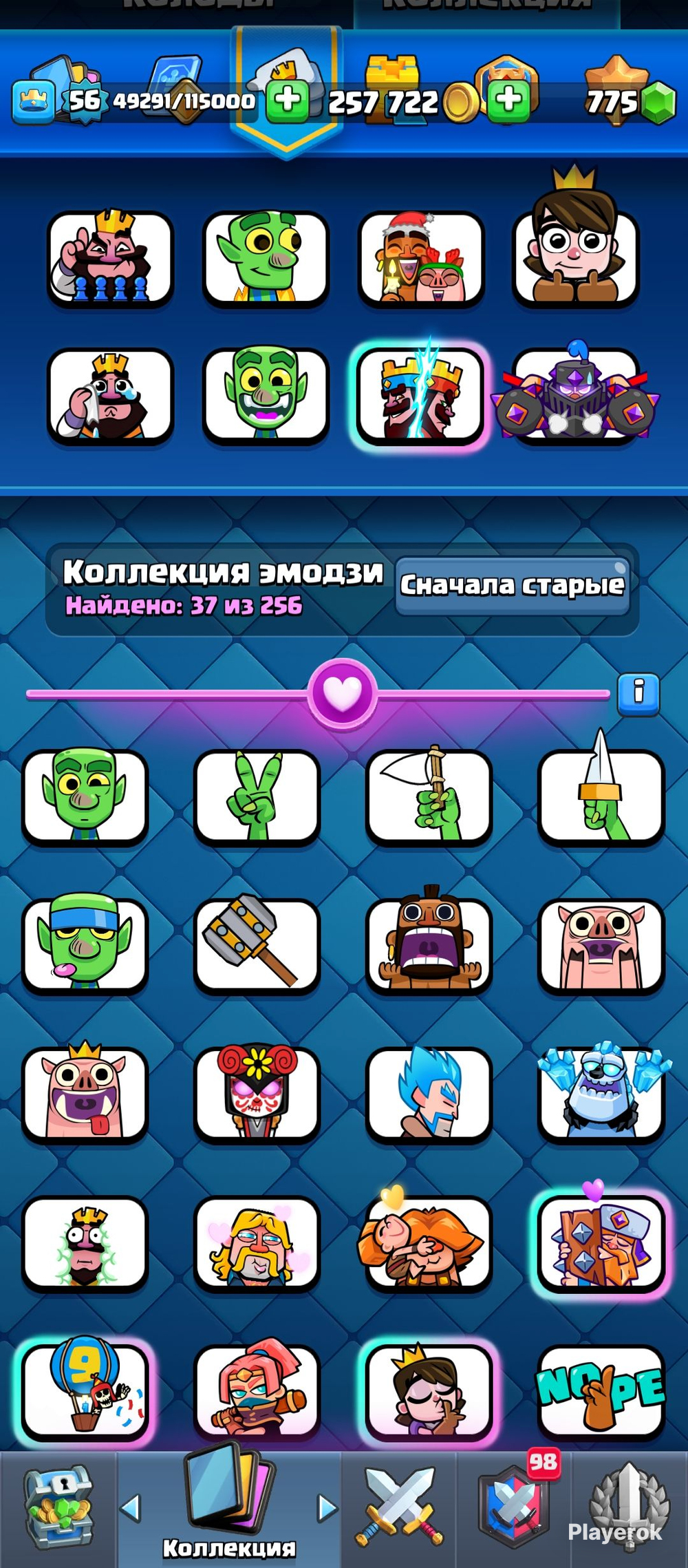Add more gold with the plus button

click(508, 100)
